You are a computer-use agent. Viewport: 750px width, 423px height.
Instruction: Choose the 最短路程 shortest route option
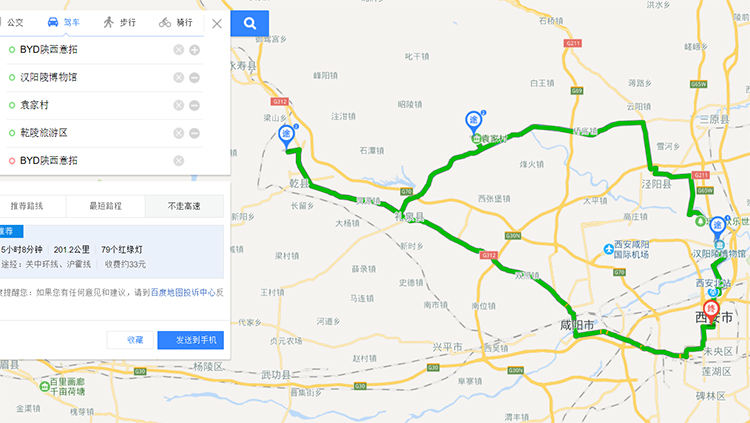pos(105,206)
